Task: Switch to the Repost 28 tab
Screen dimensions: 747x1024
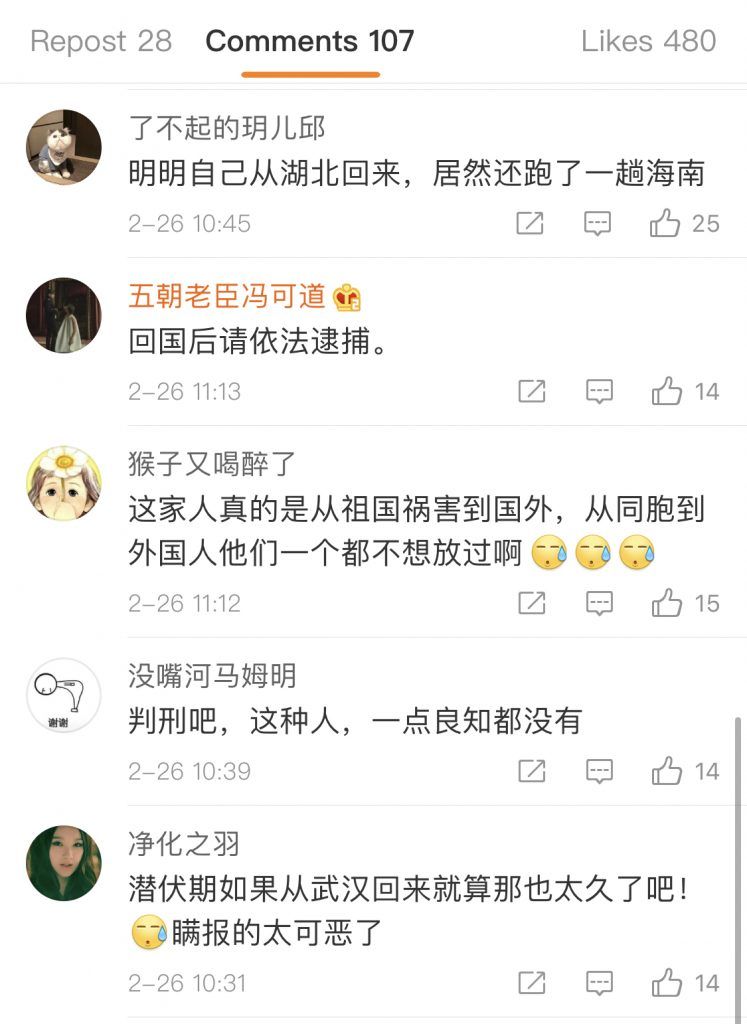Action: [x=101, y=41]
